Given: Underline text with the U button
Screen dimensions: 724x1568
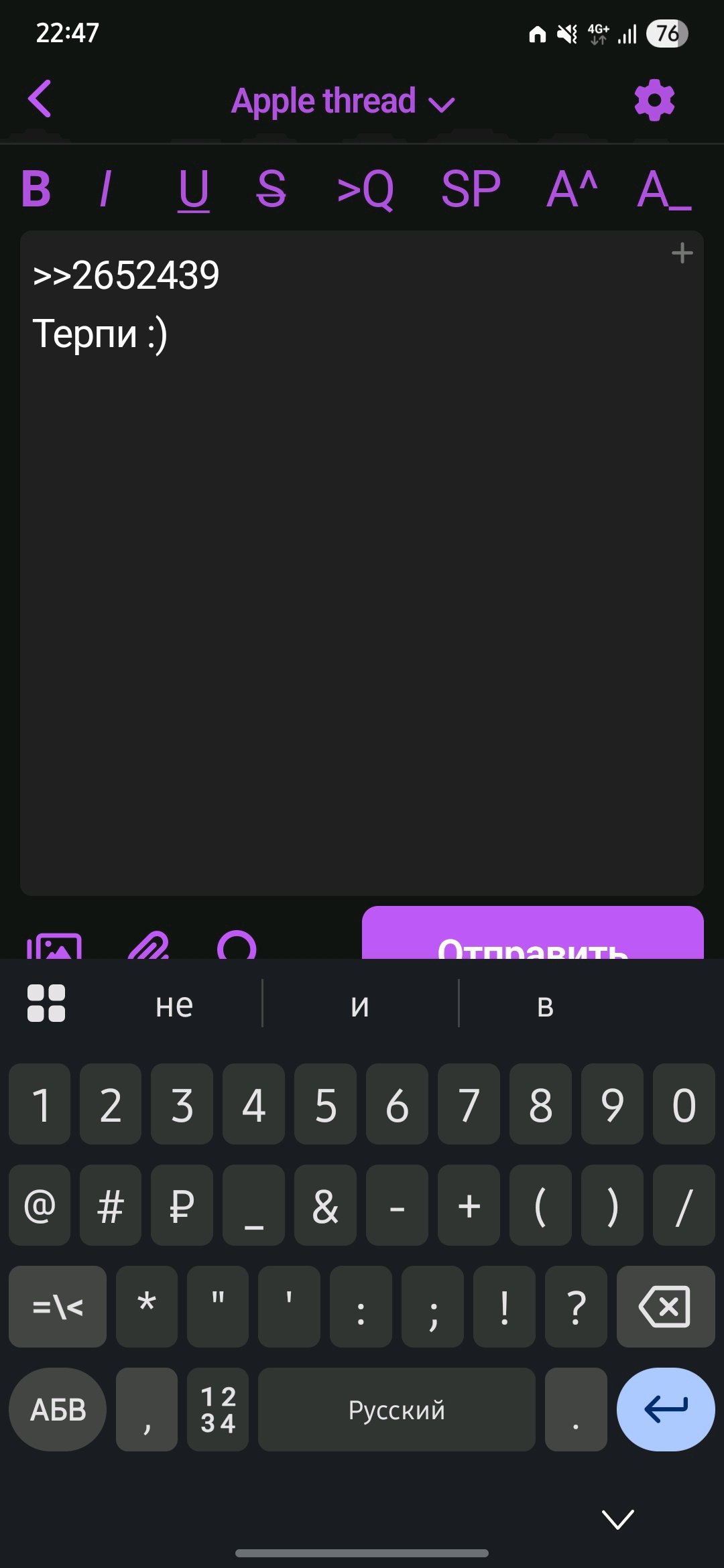Looking at the screenshot, I should (194, 190).
